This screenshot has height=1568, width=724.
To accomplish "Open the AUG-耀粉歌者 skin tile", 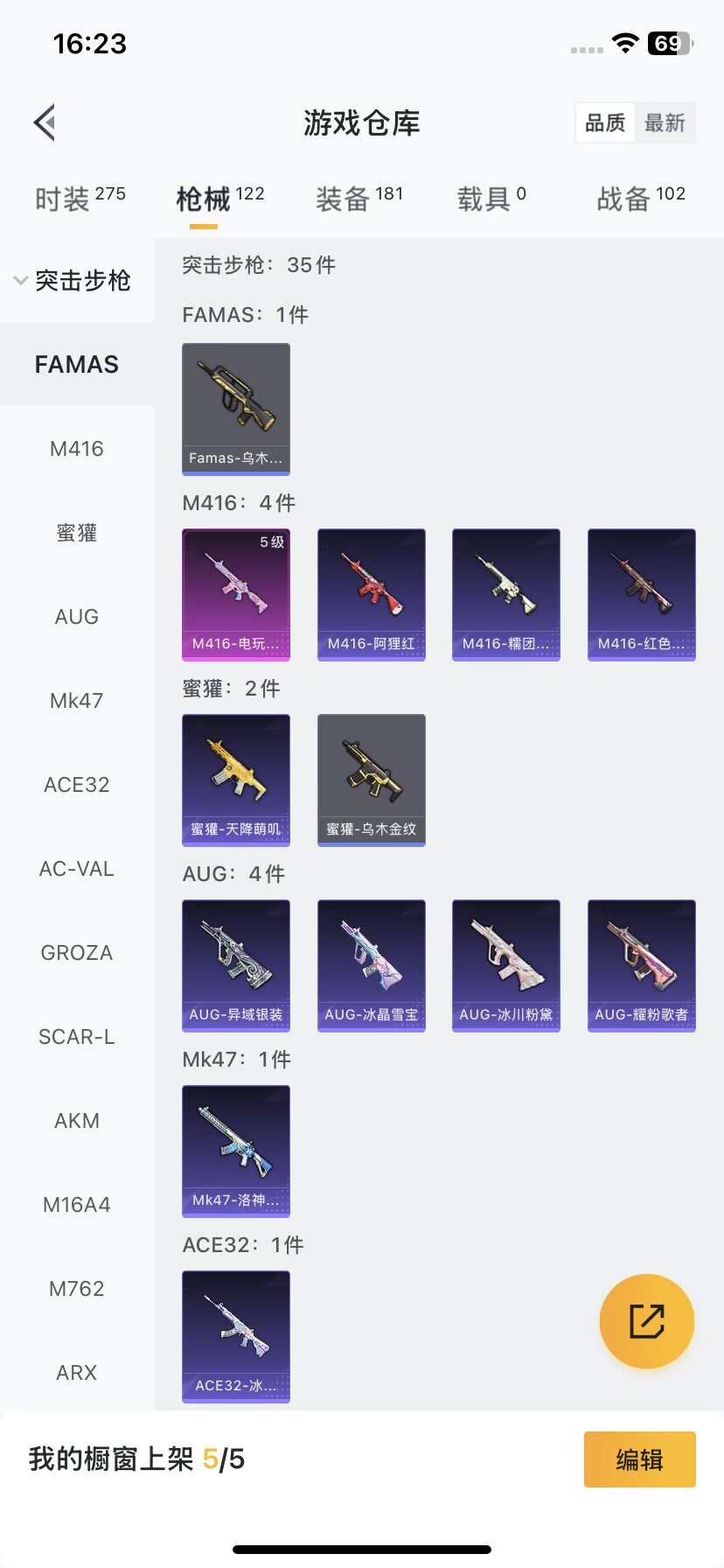I will [x=641, y=965].
